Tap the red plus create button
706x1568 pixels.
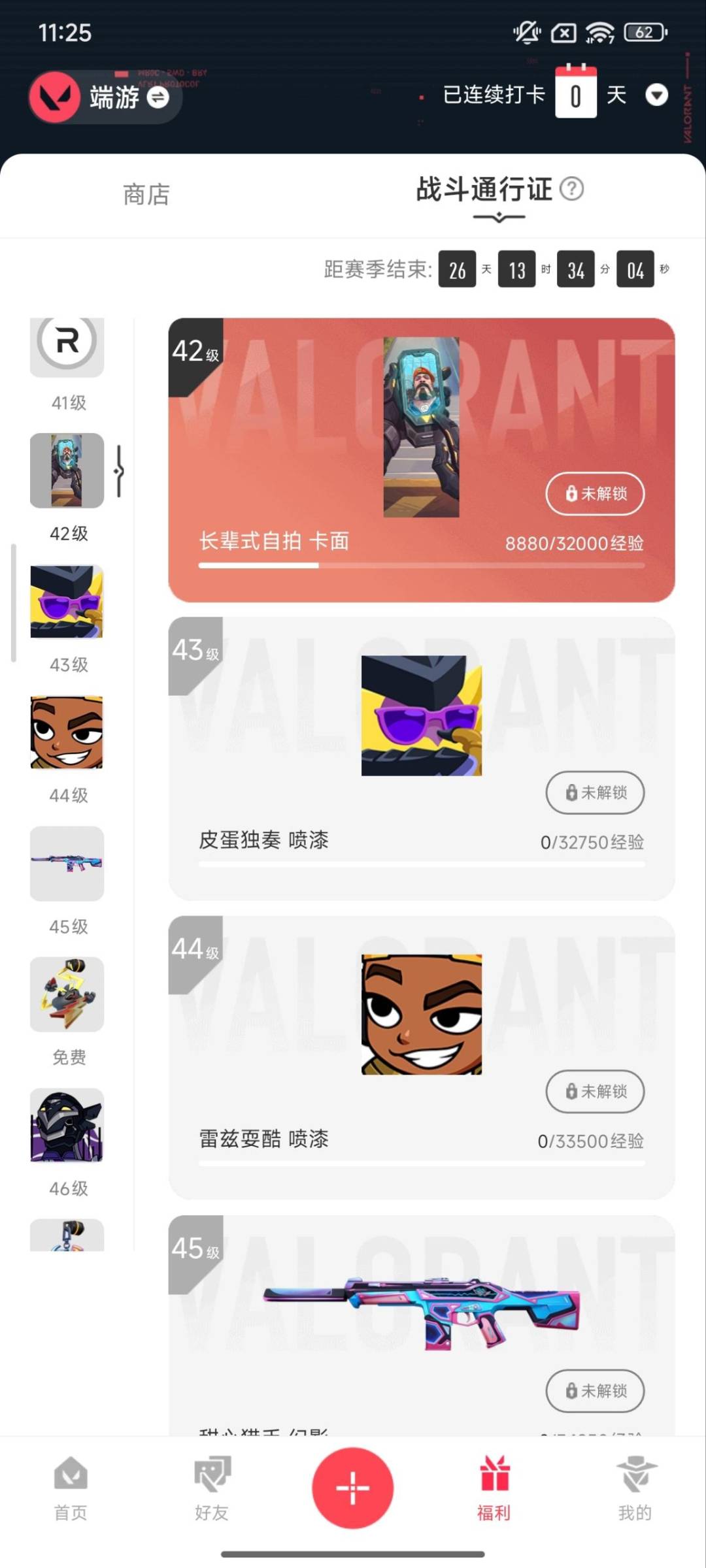pos(353,1488)
